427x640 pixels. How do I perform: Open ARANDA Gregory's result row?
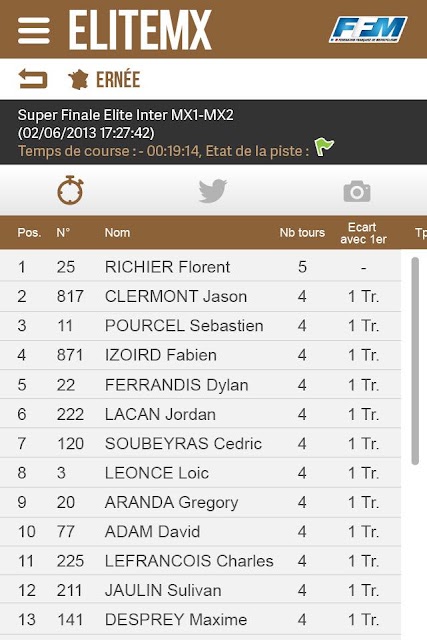(200, 502)
